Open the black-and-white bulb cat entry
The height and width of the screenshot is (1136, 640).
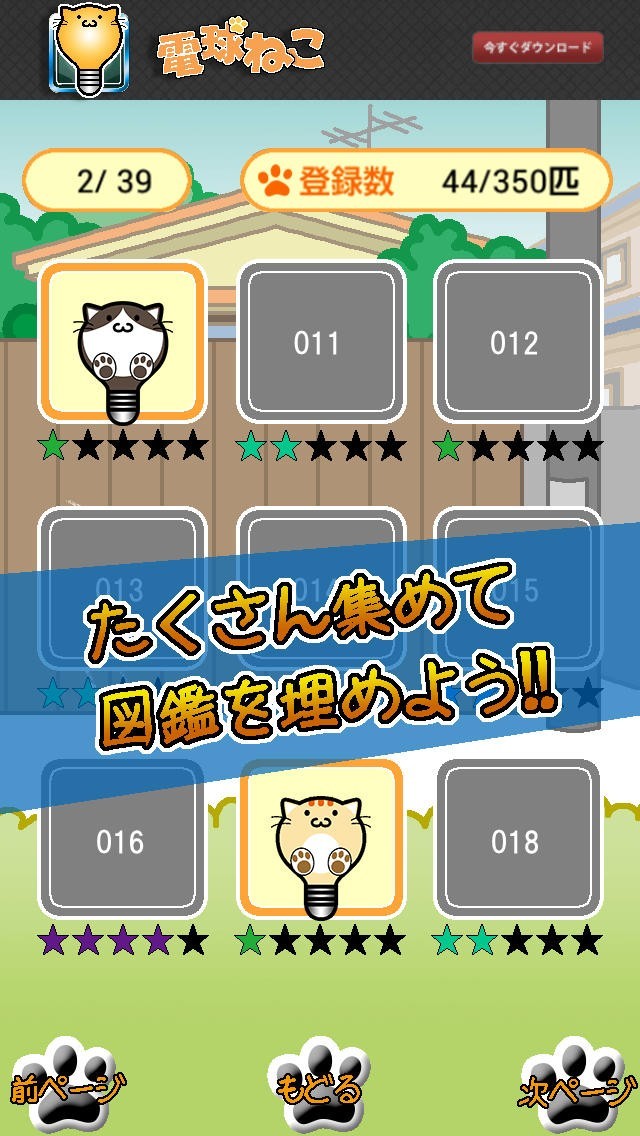point(122,342)
